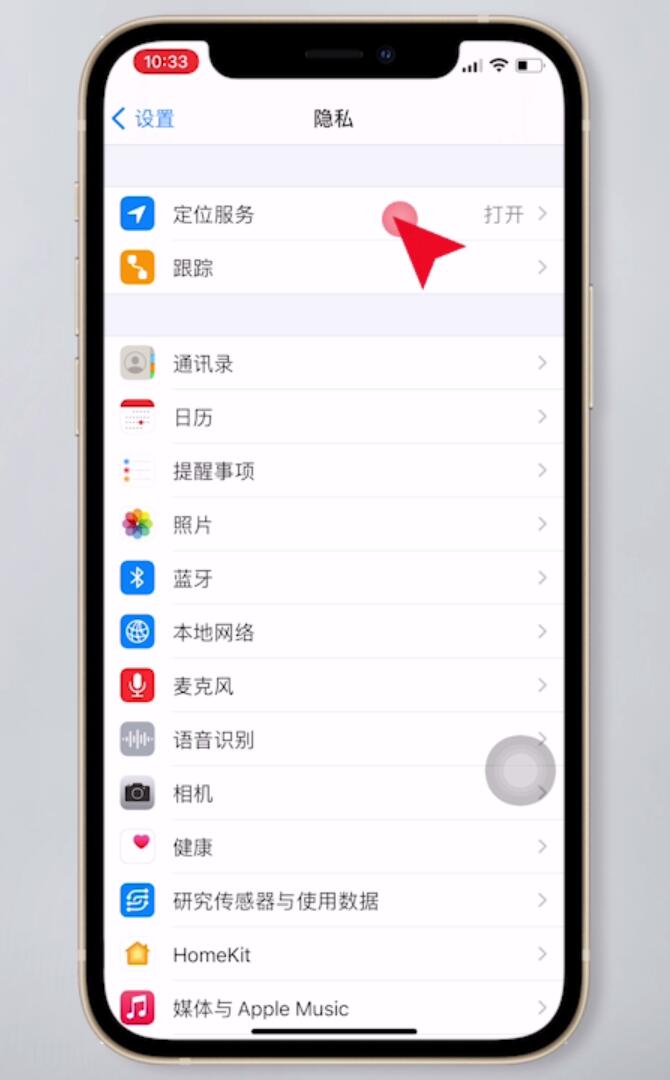The image size is (670, 1080).
Task: Select the 语音识别 row
Action: click(334, 739)
